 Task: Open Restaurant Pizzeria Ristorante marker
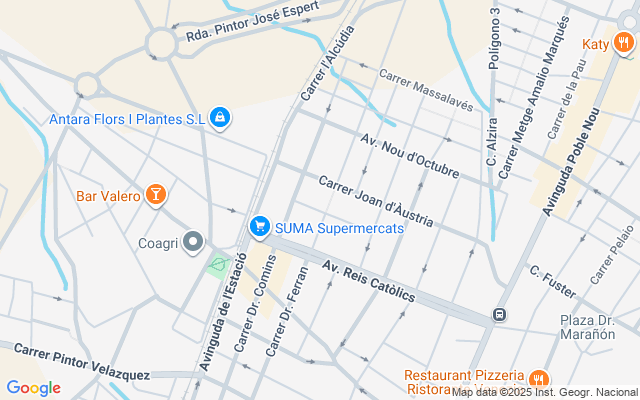click(x=539, y=380)
